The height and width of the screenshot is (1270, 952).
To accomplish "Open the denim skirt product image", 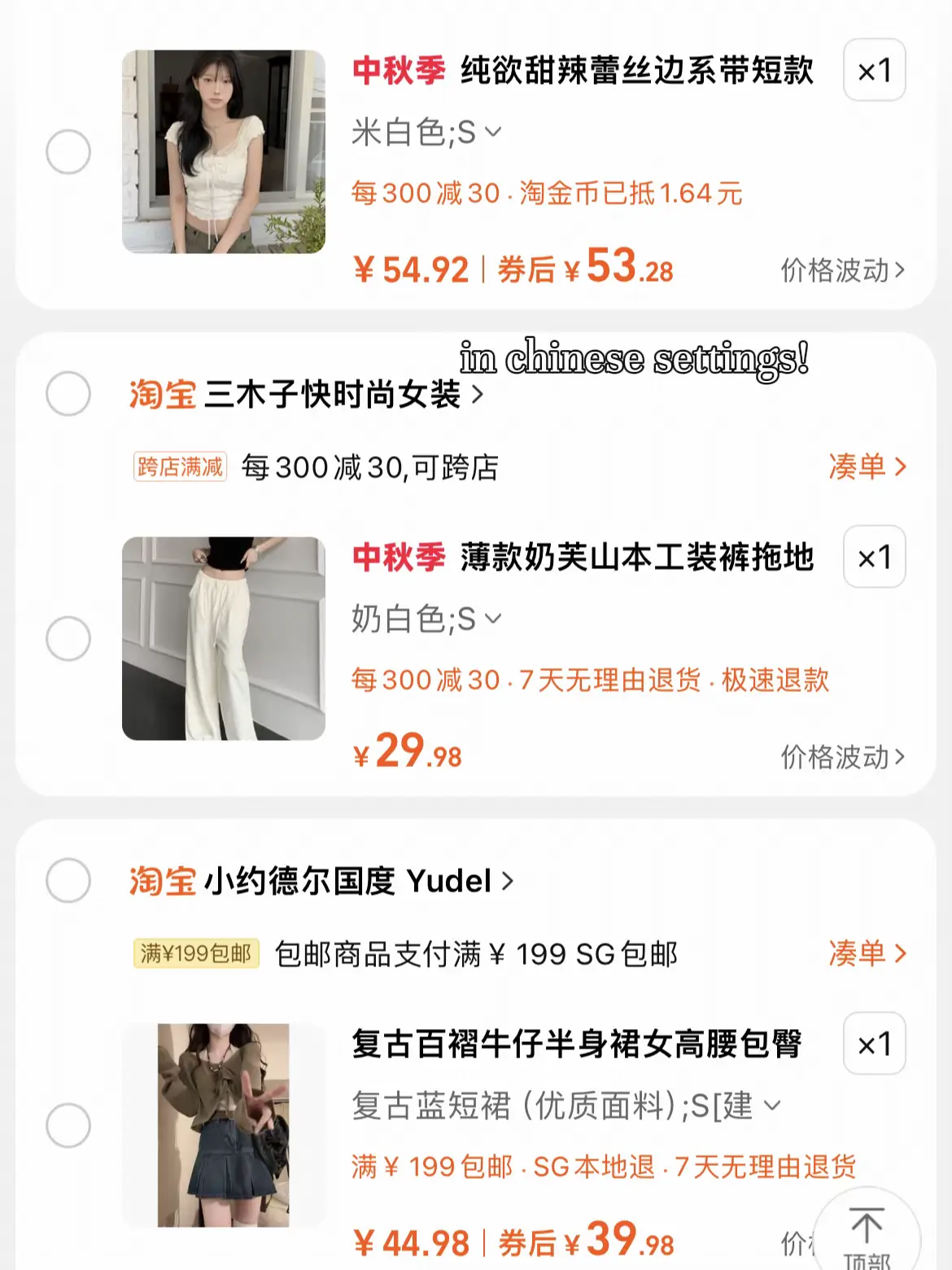I will pyautogui.click(x=224, y=1125).
